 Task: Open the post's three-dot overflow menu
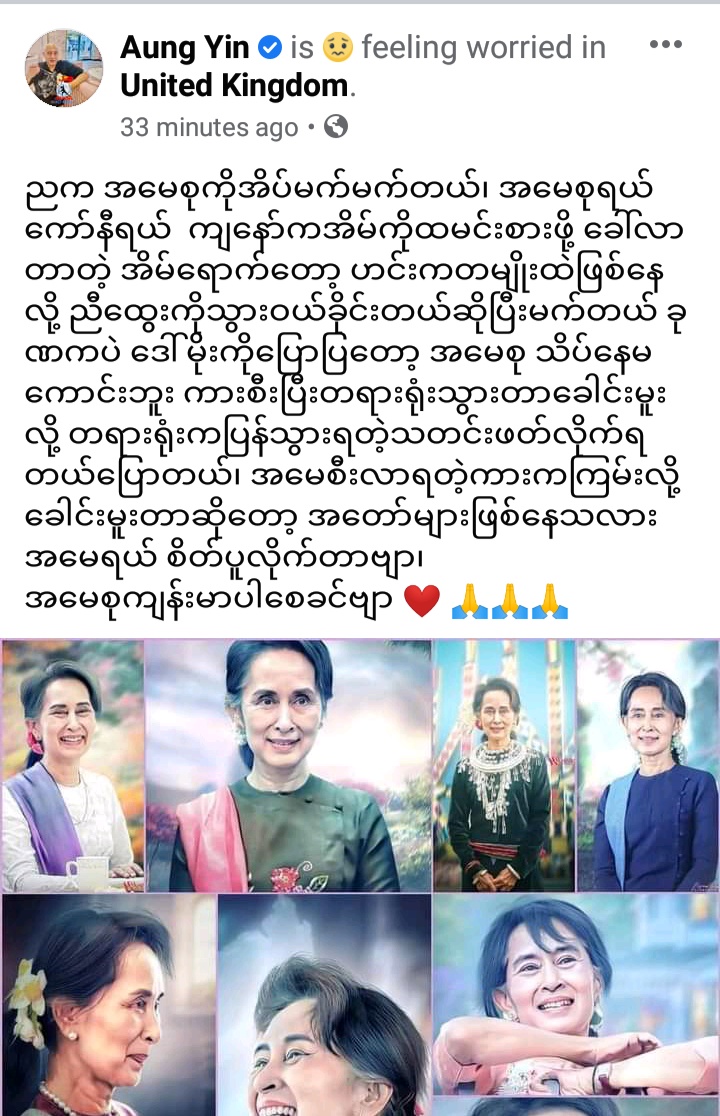(665, 45)
